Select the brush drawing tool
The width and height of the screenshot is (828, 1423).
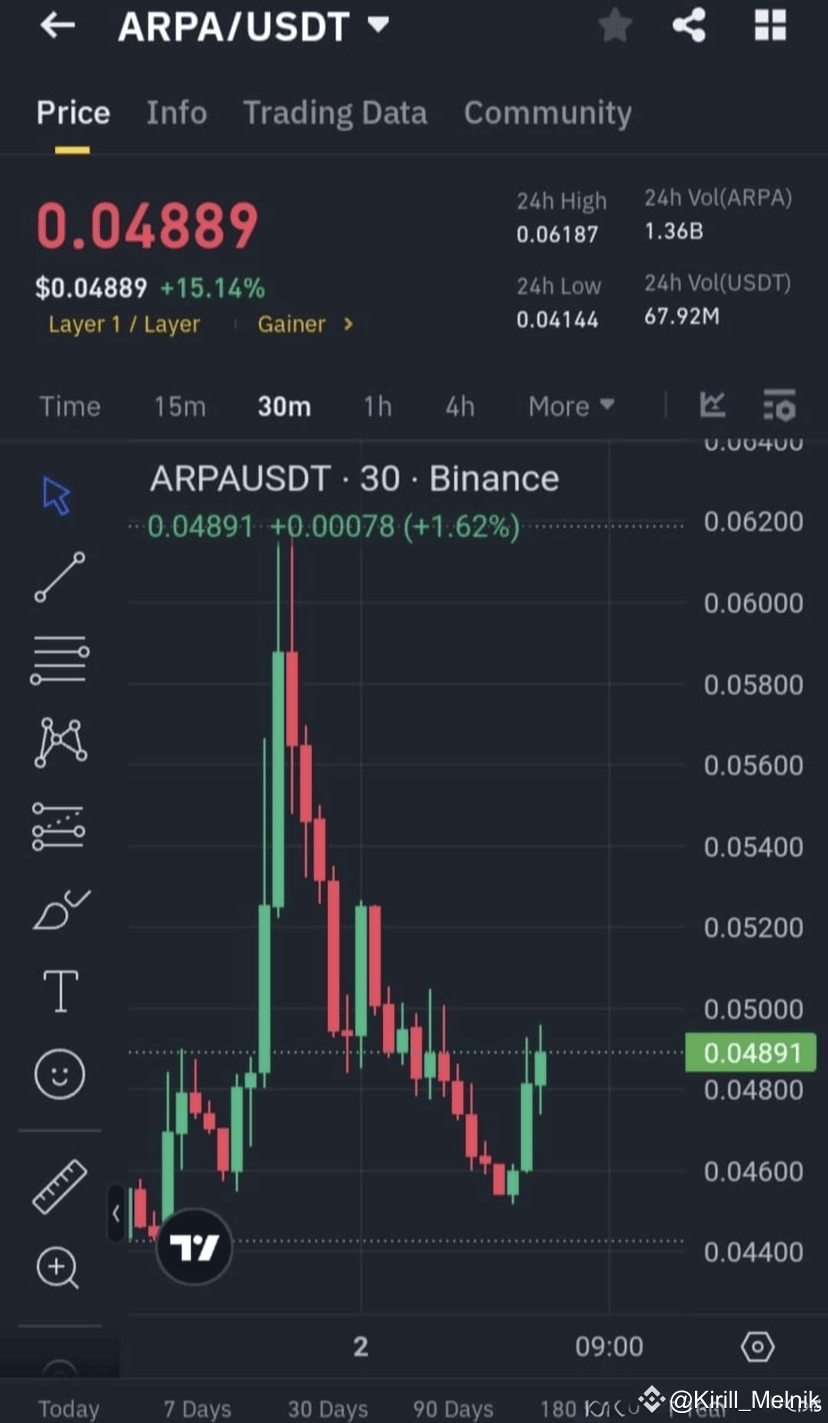point(58,910)
